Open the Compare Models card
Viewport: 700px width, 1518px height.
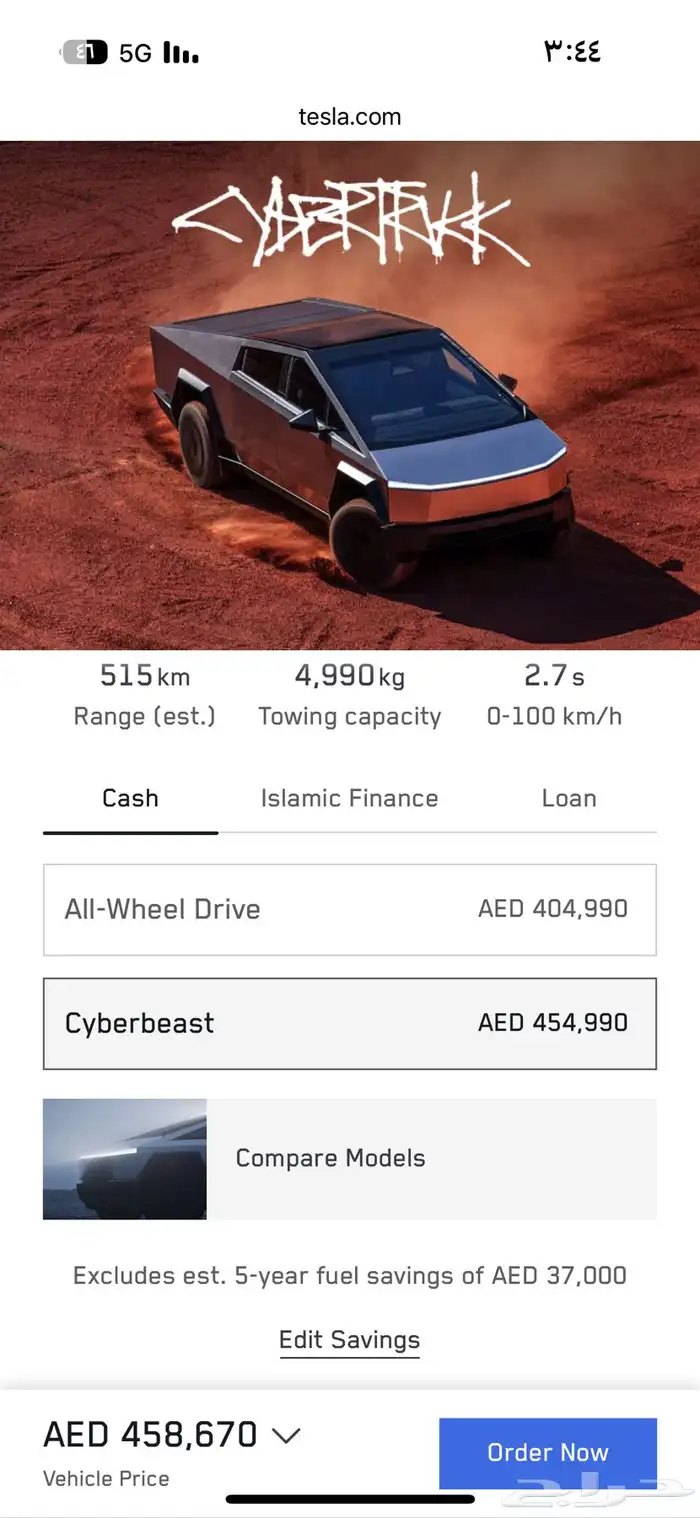click(349, 1158)
